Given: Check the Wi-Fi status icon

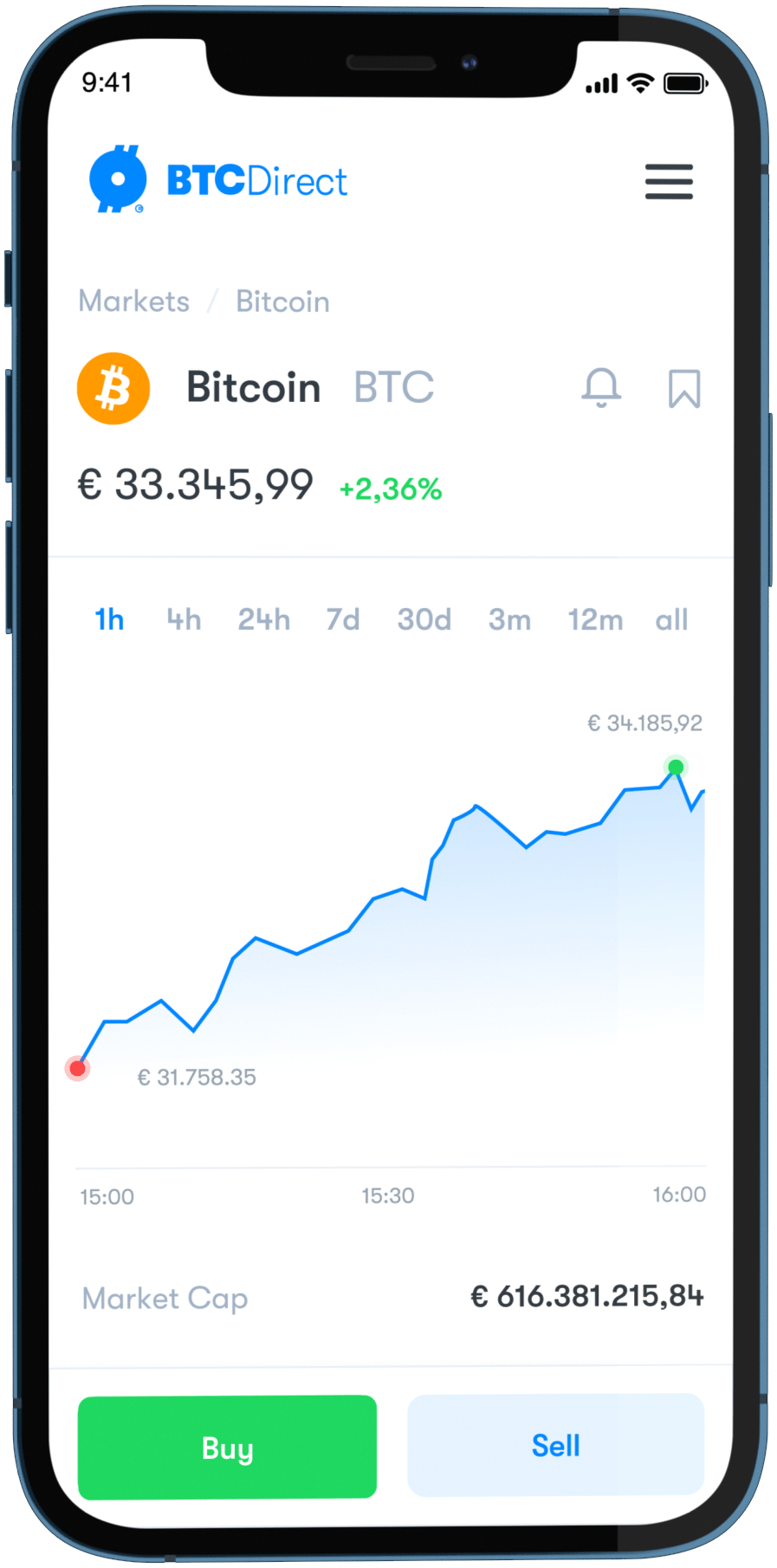Looking at the screenshot, I should pos(639,82).
